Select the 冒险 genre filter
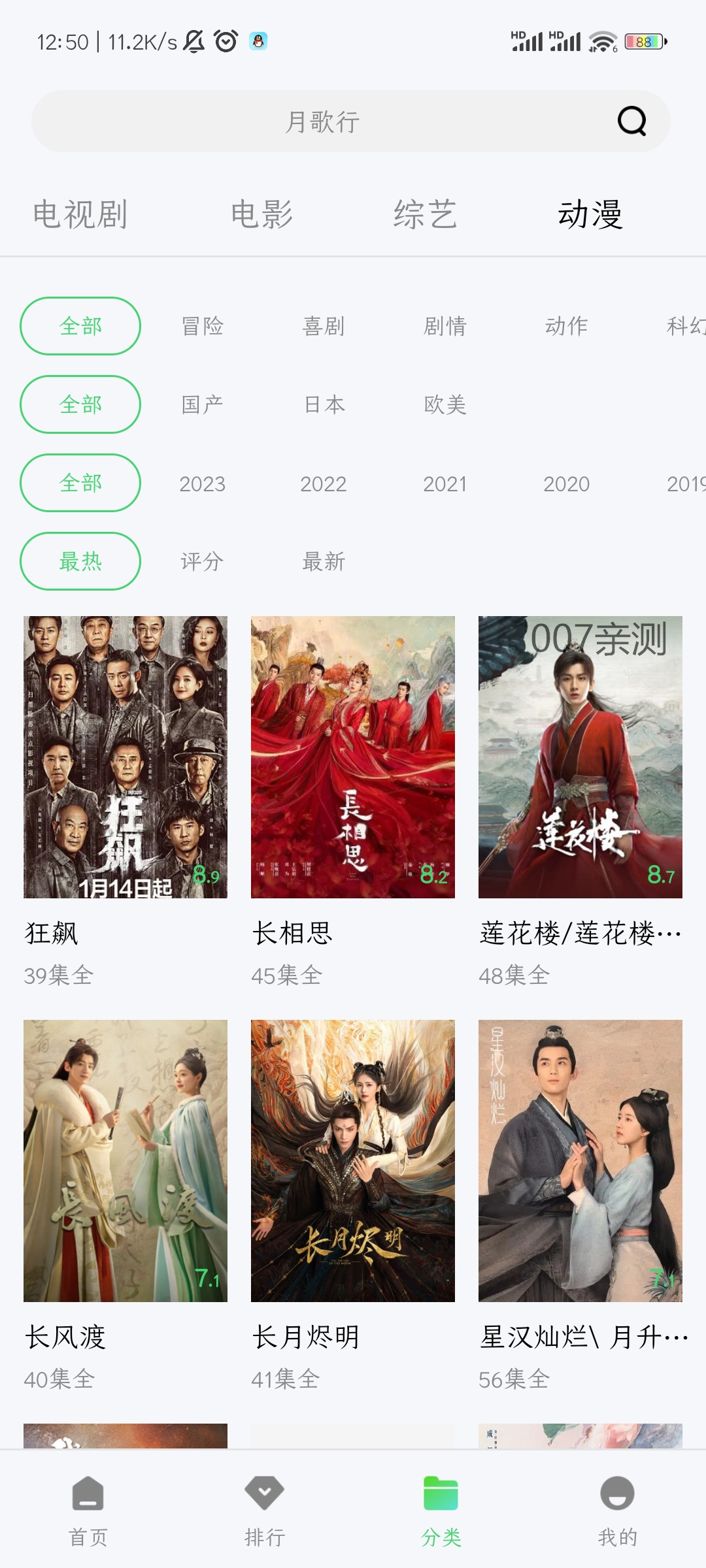 [202, 325]
